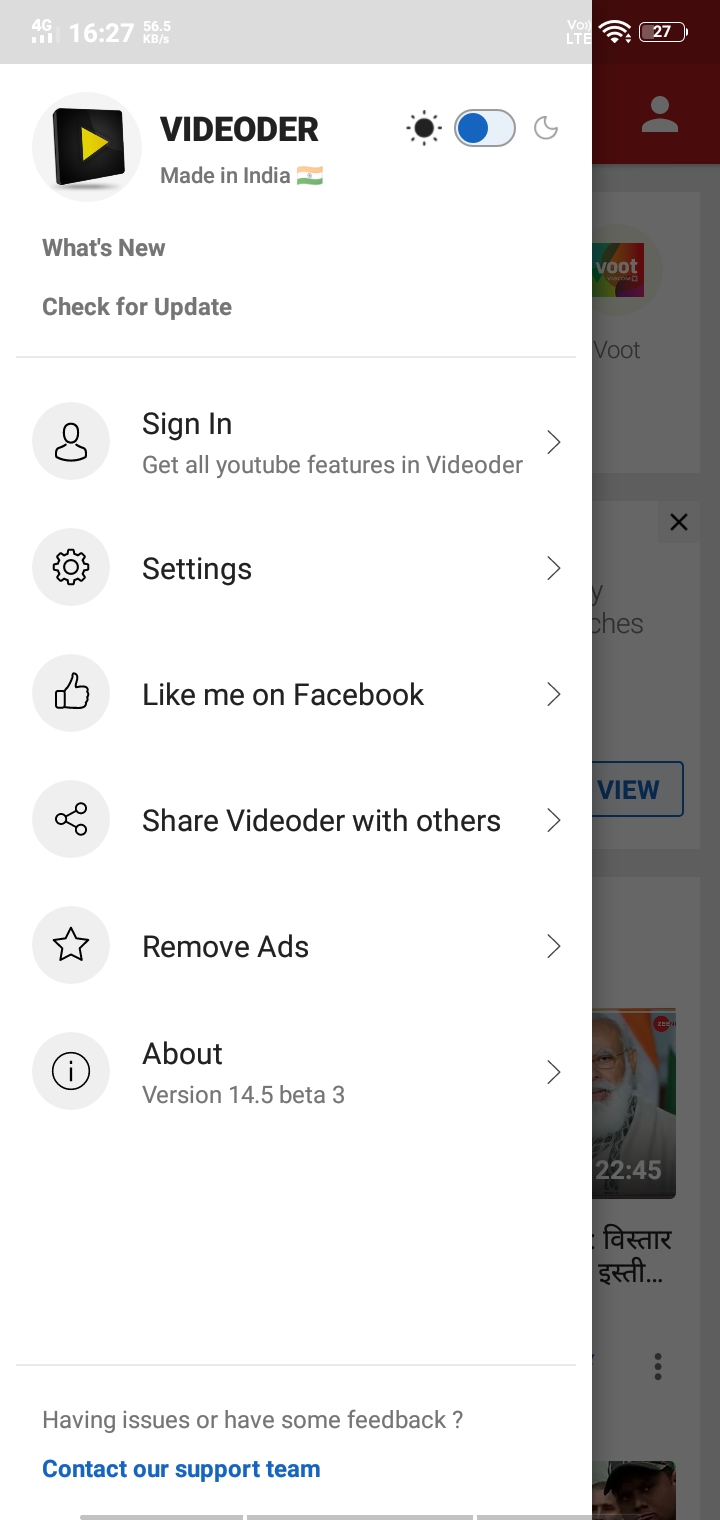Open the three-dot overflow menu

coord(658,1365)
